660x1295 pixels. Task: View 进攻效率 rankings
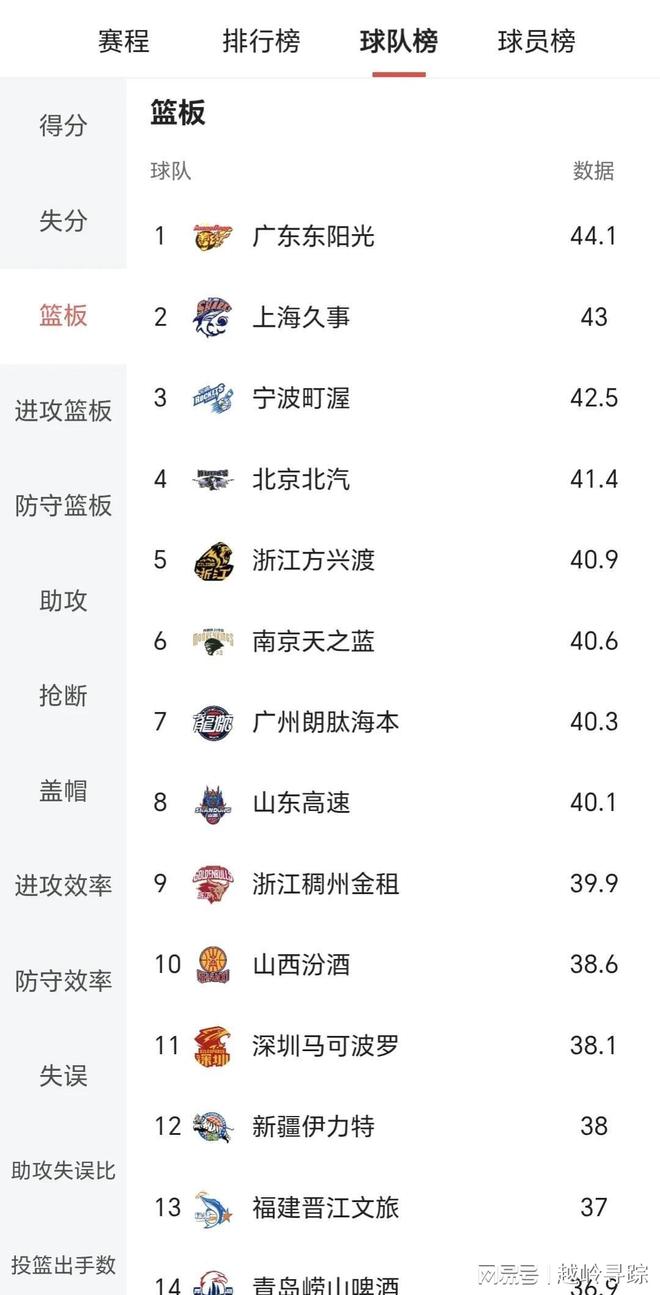tap(63, 886)
